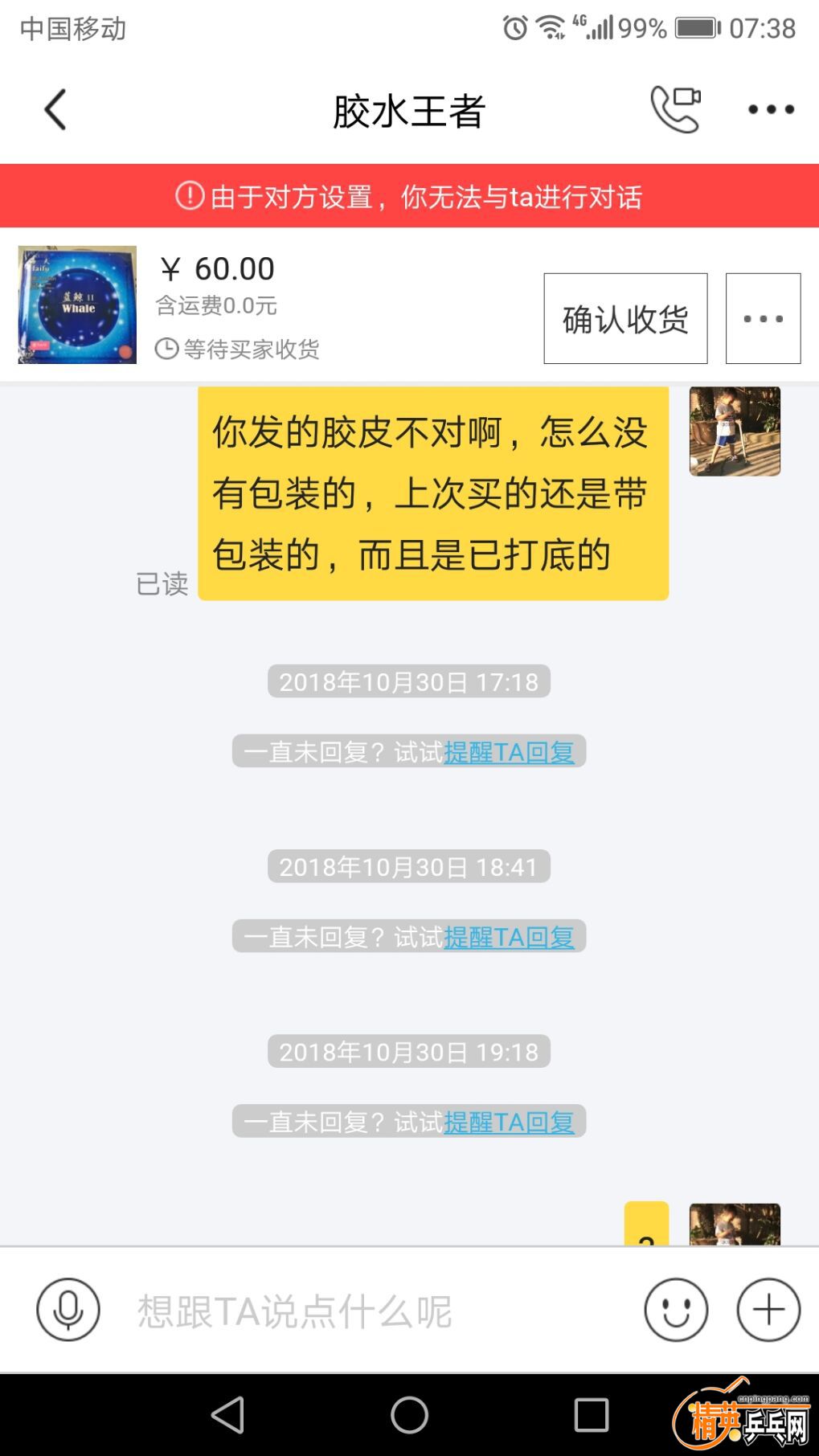Open the plus attachment menu

click(x=768, y=1310)
